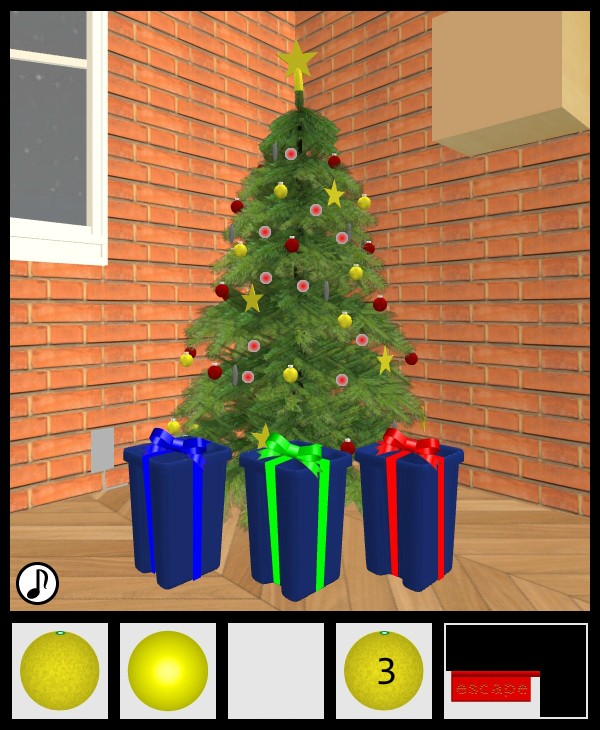Select the textured yellow ornament in inventory

point(60,671)
